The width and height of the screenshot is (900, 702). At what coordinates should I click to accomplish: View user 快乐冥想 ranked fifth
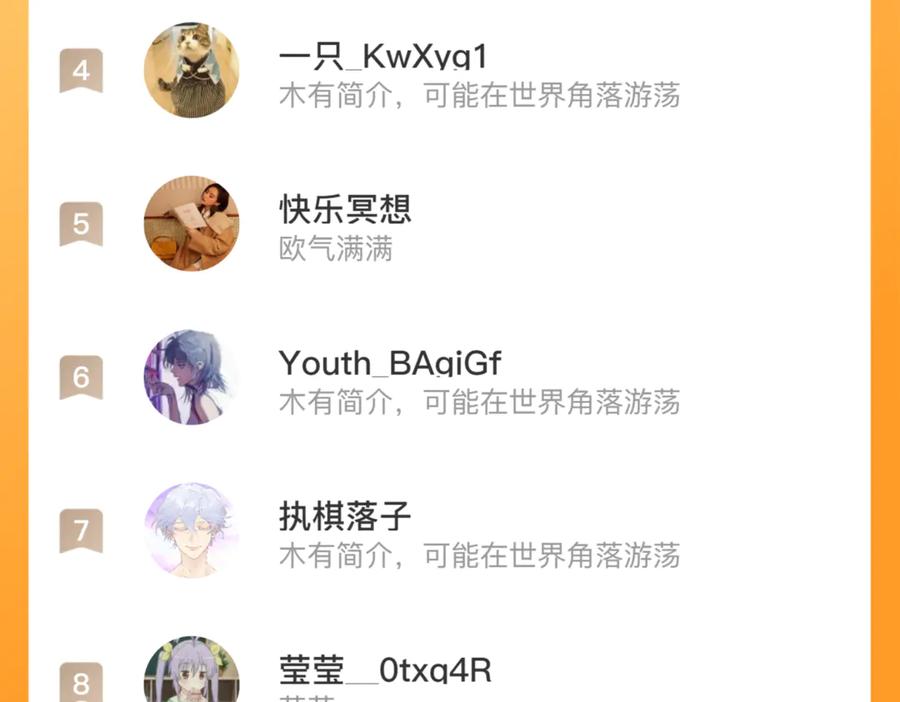pyautogui.click(x=345, y=209)
